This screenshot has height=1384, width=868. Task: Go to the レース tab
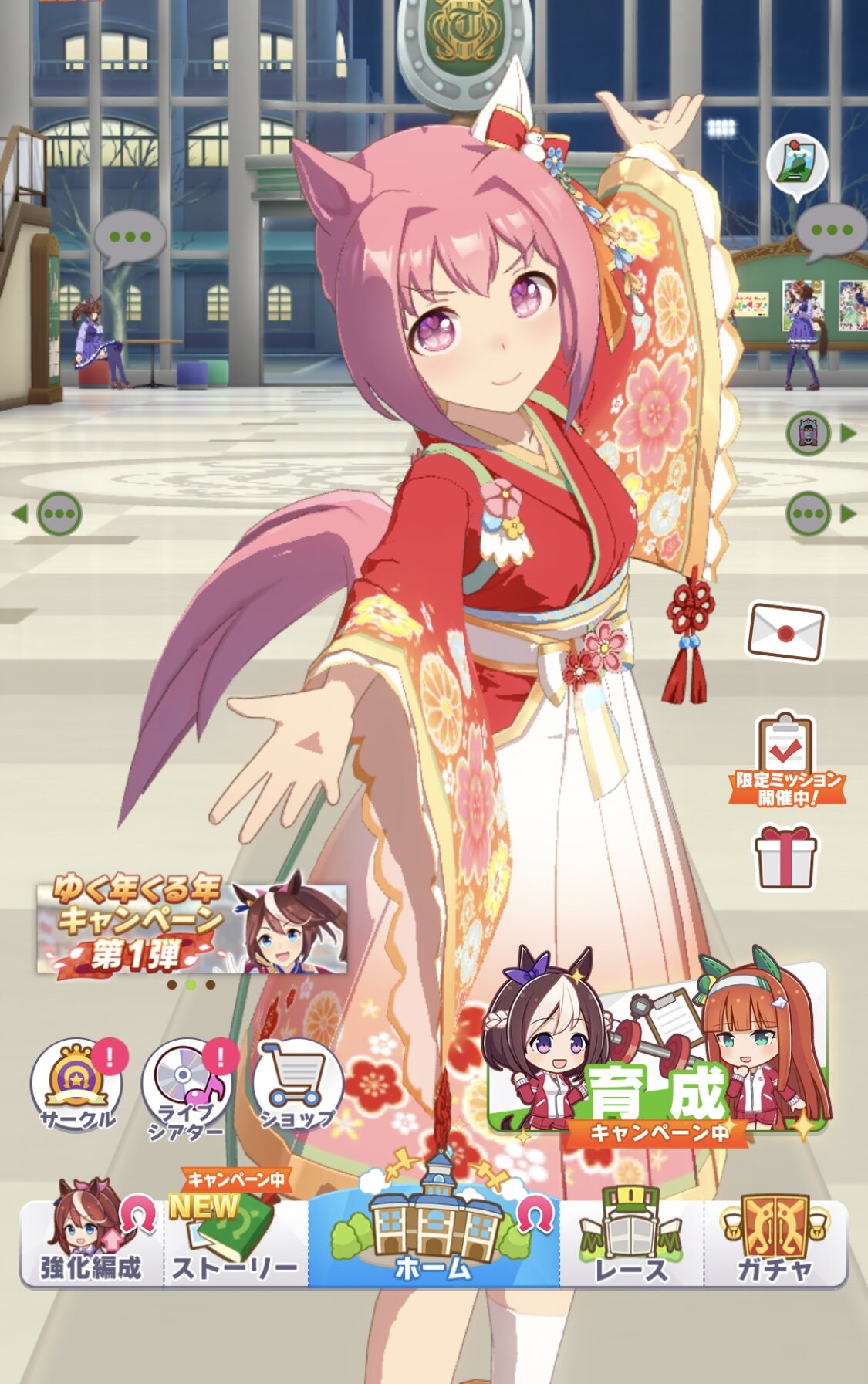(x=631, y=1243)
